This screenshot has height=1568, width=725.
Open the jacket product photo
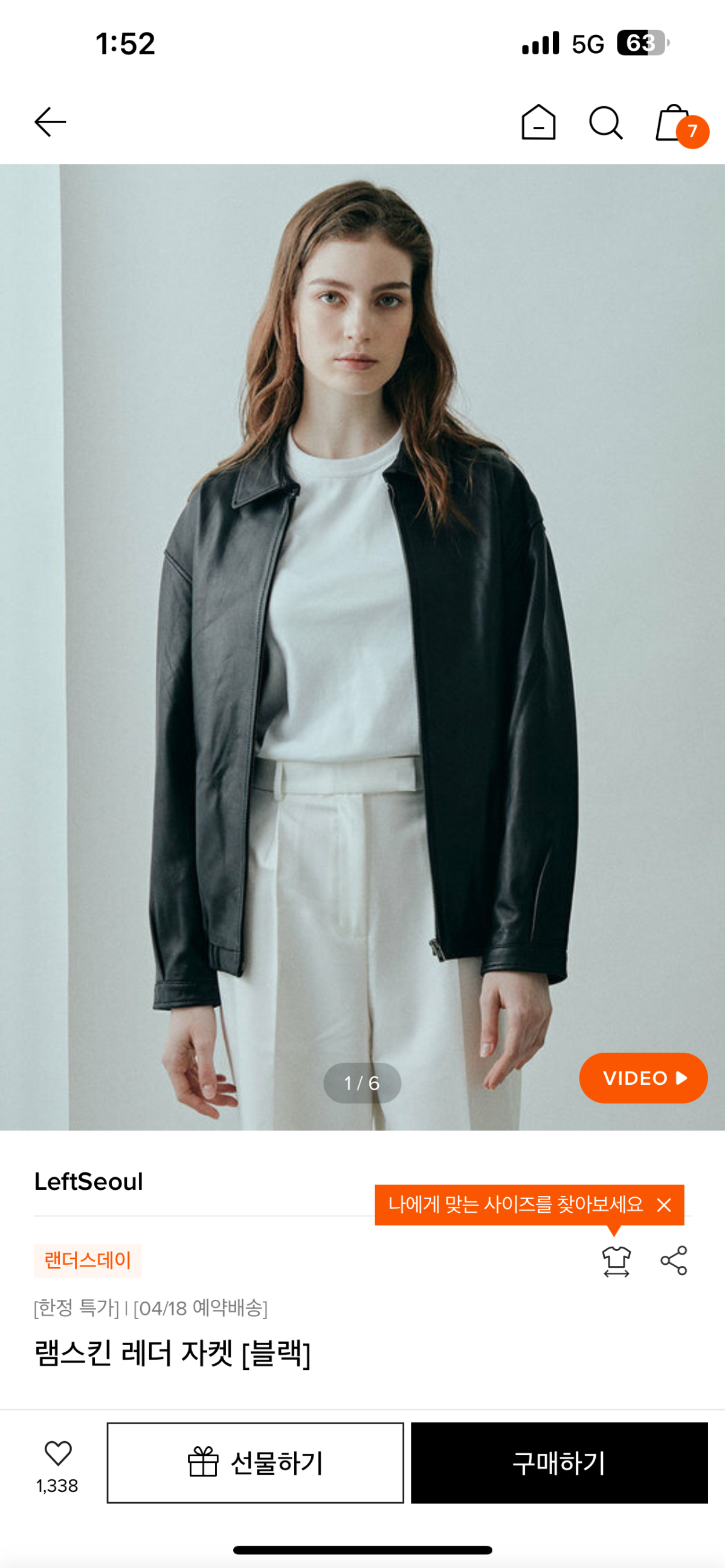(x=362, y=647)
